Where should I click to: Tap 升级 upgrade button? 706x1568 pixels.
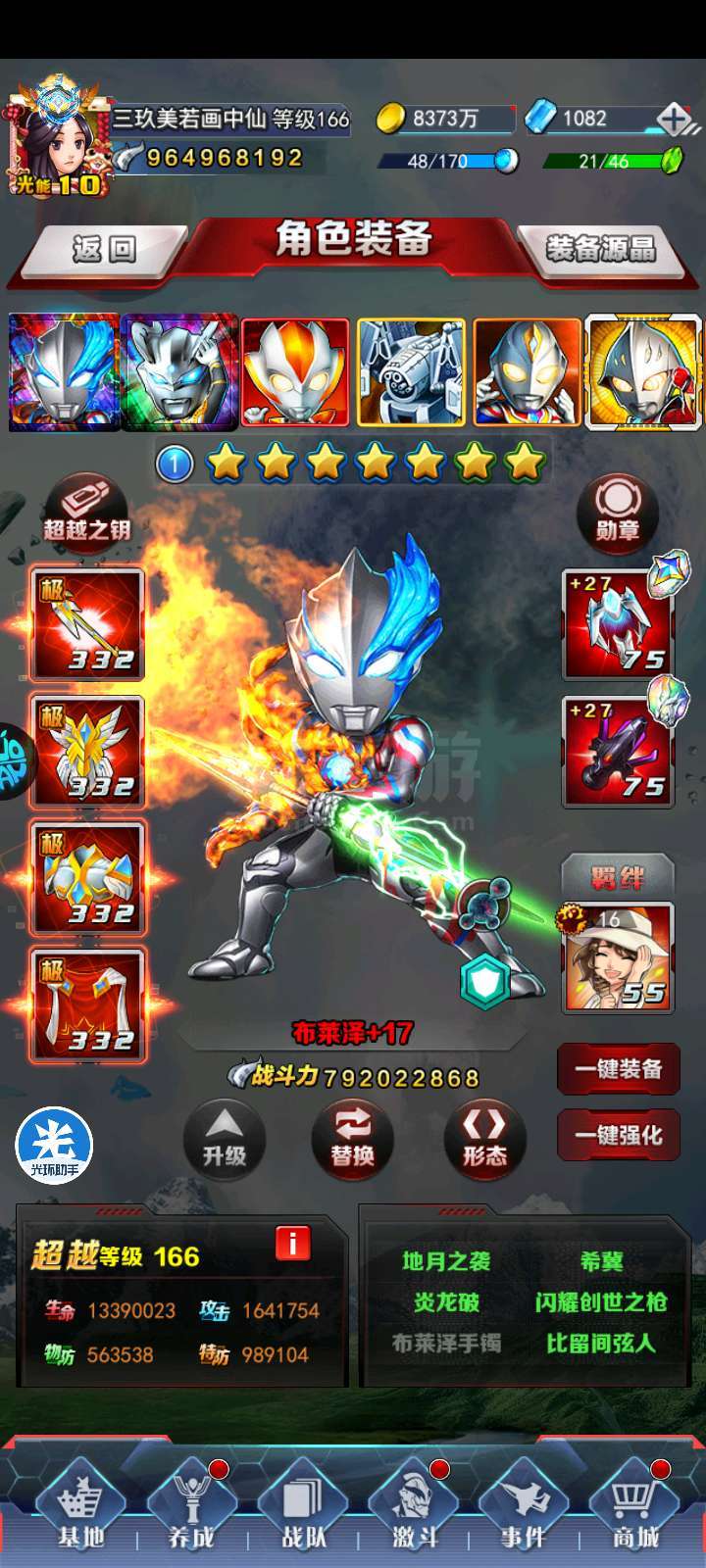[225, 1138]
